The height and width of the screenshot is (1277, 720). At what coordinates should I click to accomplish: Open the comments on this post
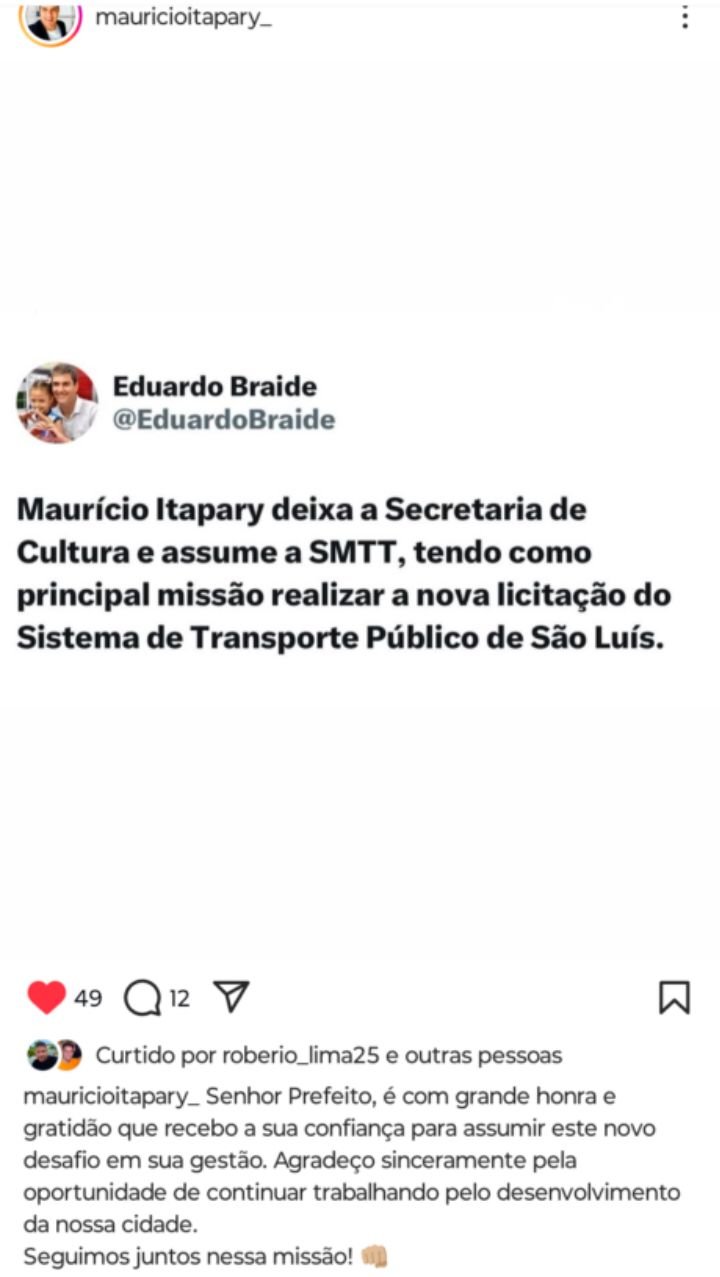[143, 997]
